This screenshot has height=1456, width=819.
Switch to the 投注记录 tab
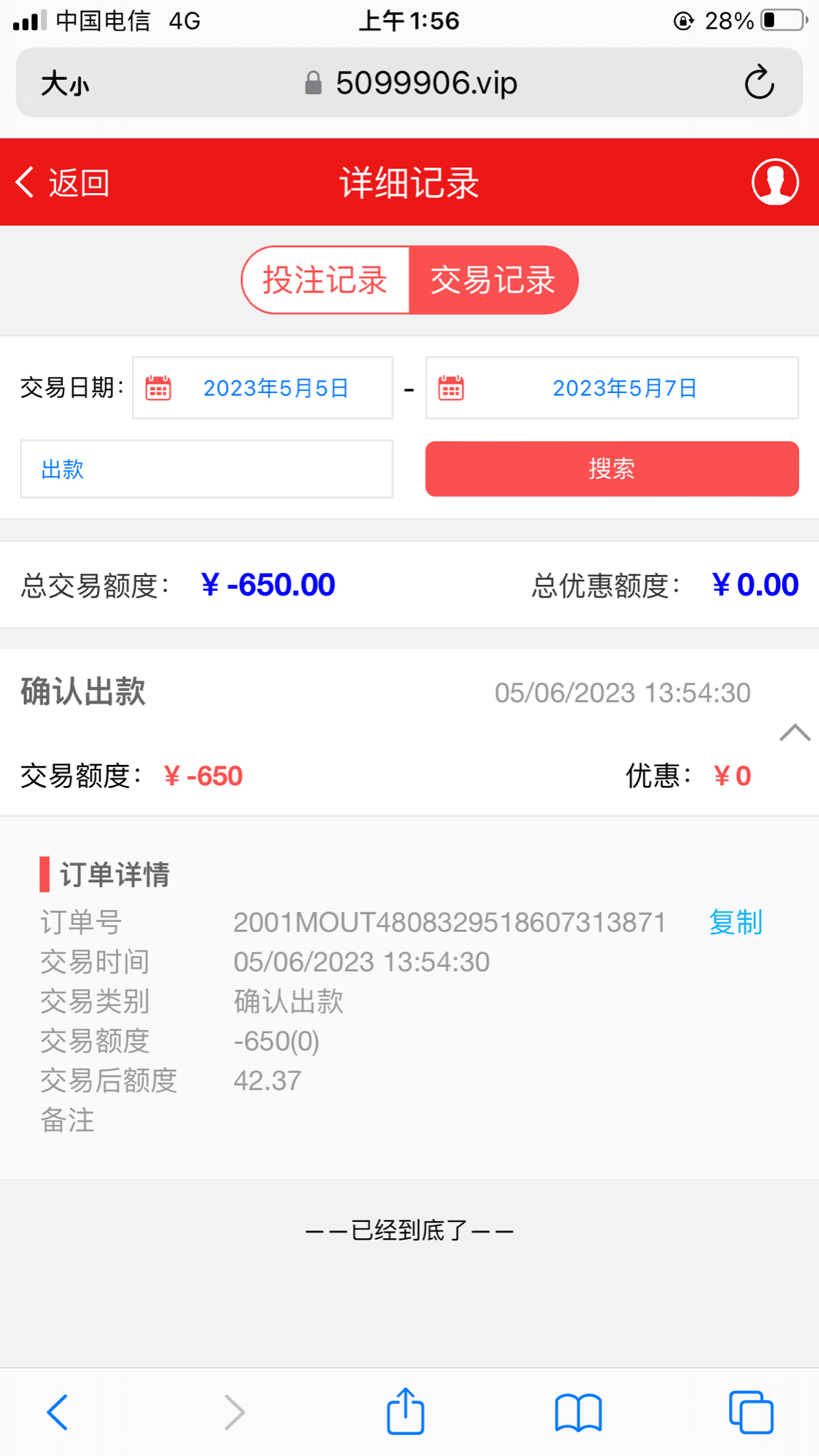[x=325, y=280]
